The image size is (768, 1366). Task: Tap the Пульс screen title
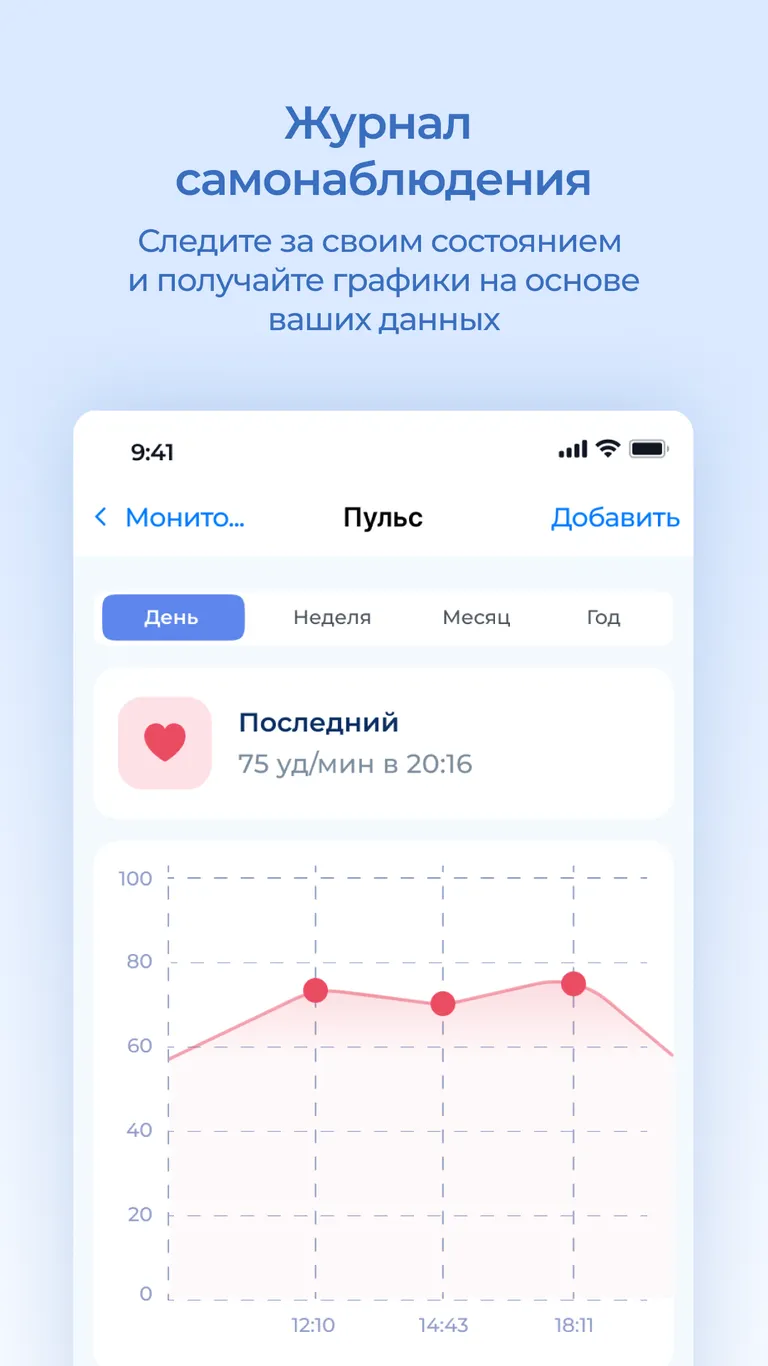point(383,517)
